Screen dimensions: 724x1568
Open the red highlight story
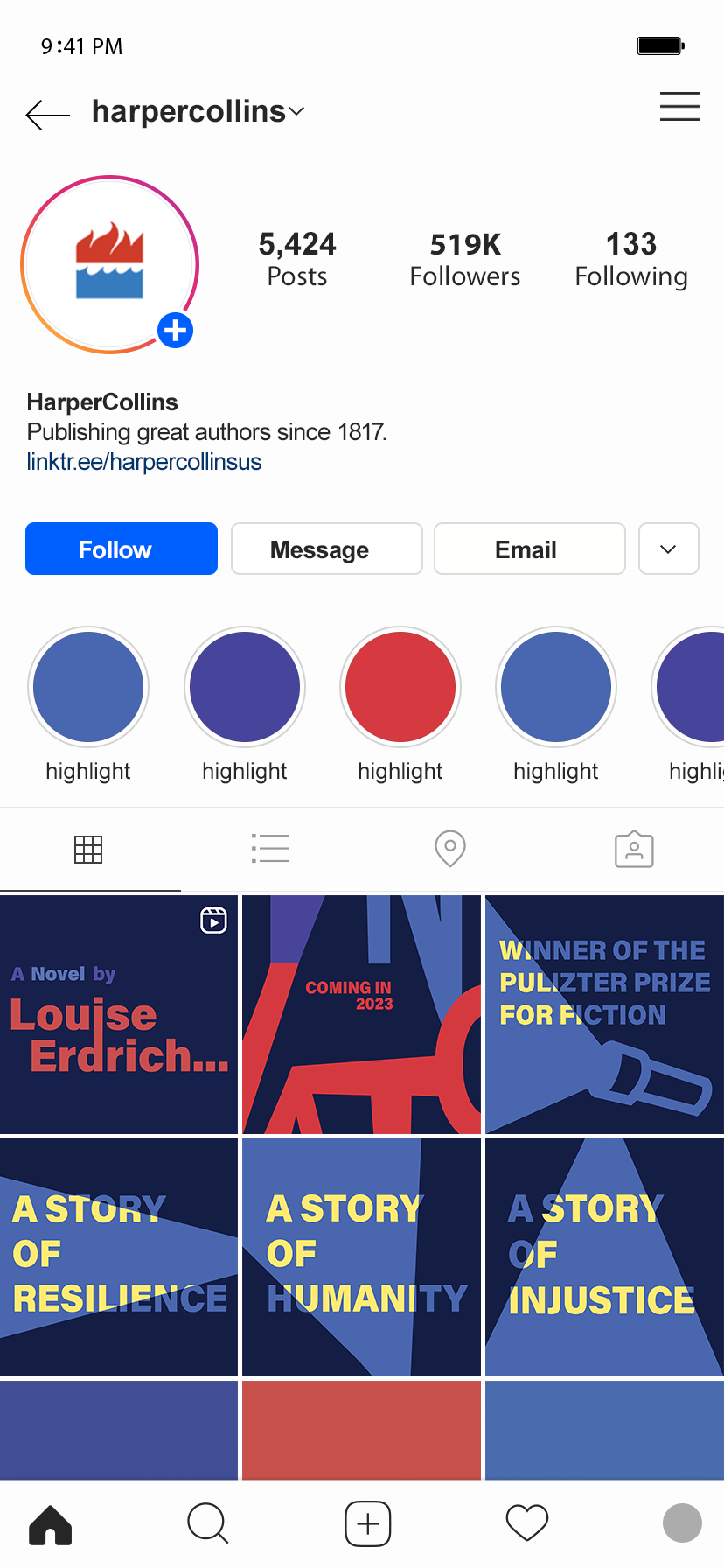(400, 687)
